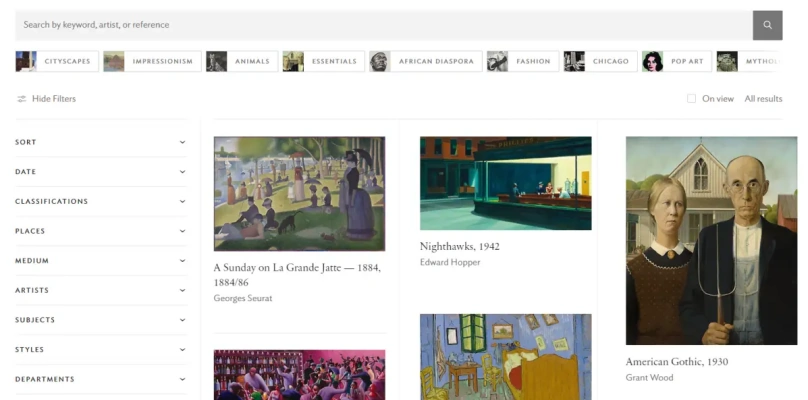
Task: Select the Chicago chip
Action: pos(599,62)
